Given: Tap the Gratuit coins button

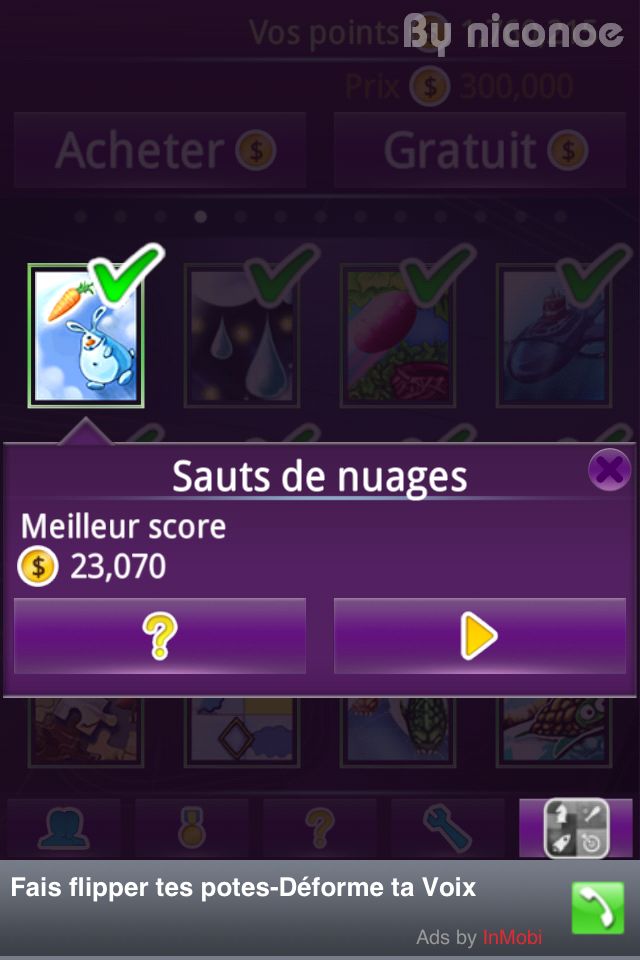Looking at the screenshot, I should [x=480, y=151].
